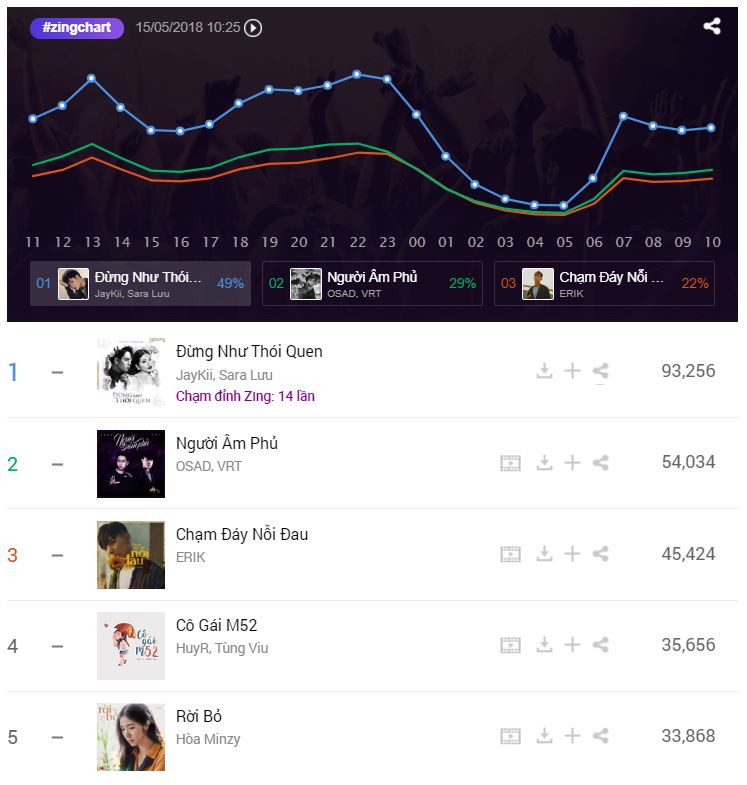This screenshot has width=747, height=785.
Task: Add Chạm Đáy Nỗi Đau to playlist
Action: pyautogui.click(x=572, y=554)
